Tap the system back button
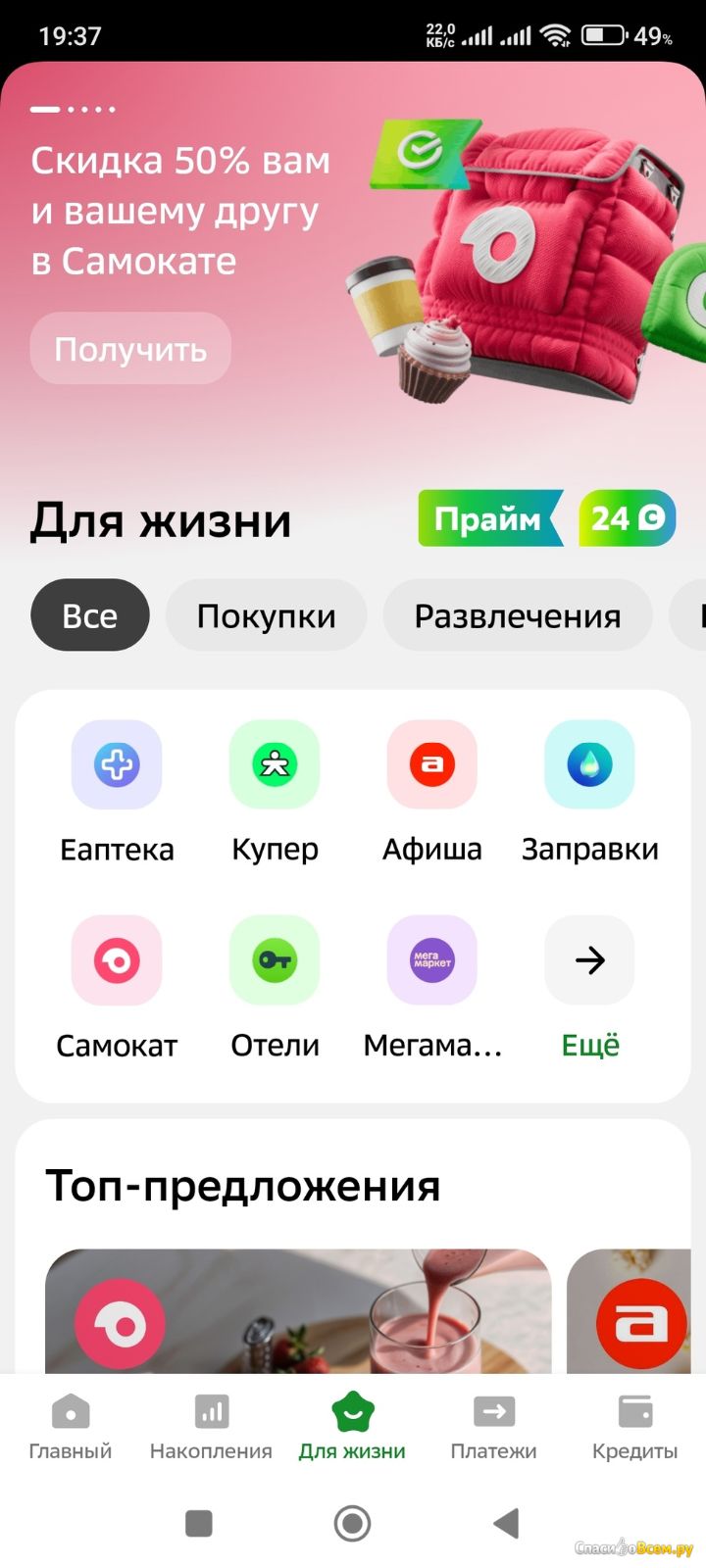 tap(506, 1523)
